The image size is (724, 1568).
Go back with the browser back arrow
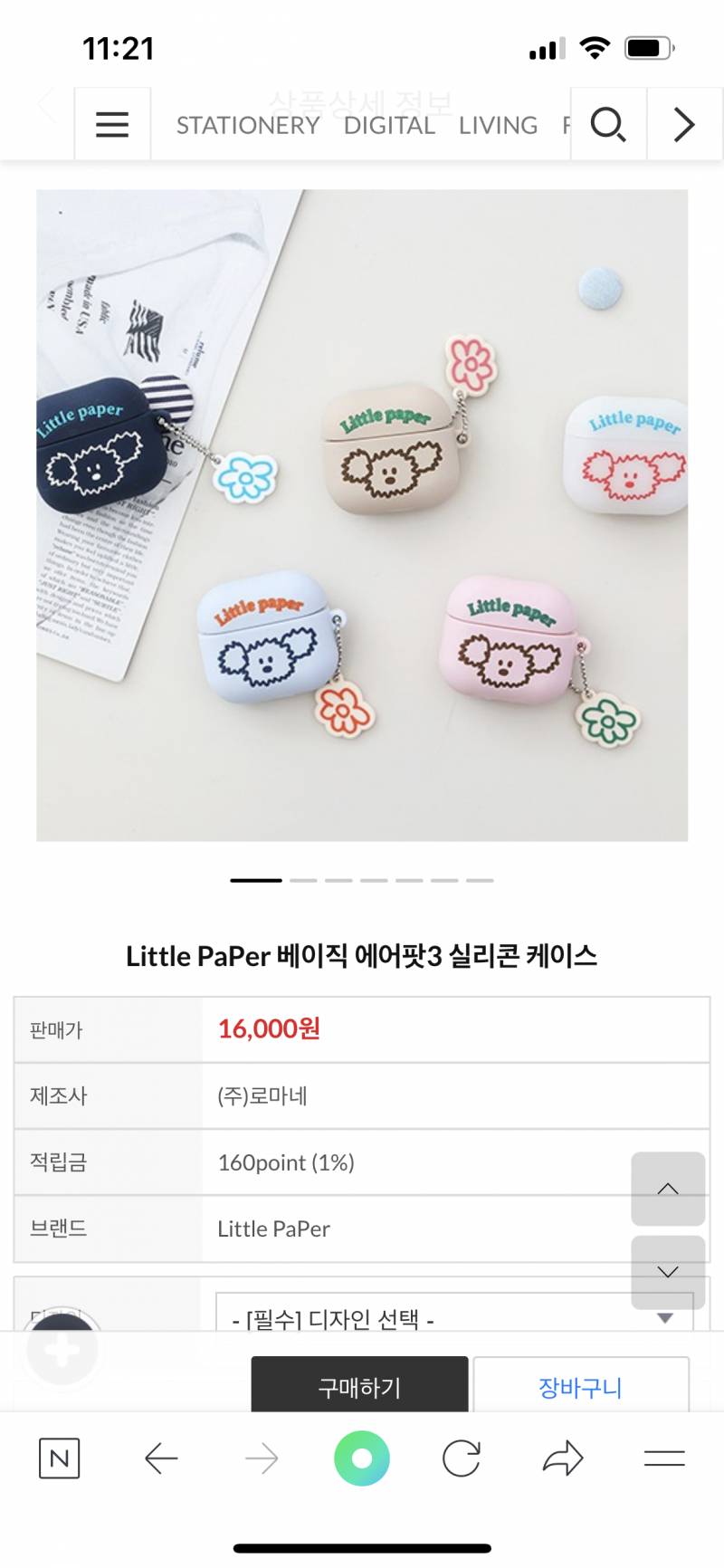[161, 1458]
